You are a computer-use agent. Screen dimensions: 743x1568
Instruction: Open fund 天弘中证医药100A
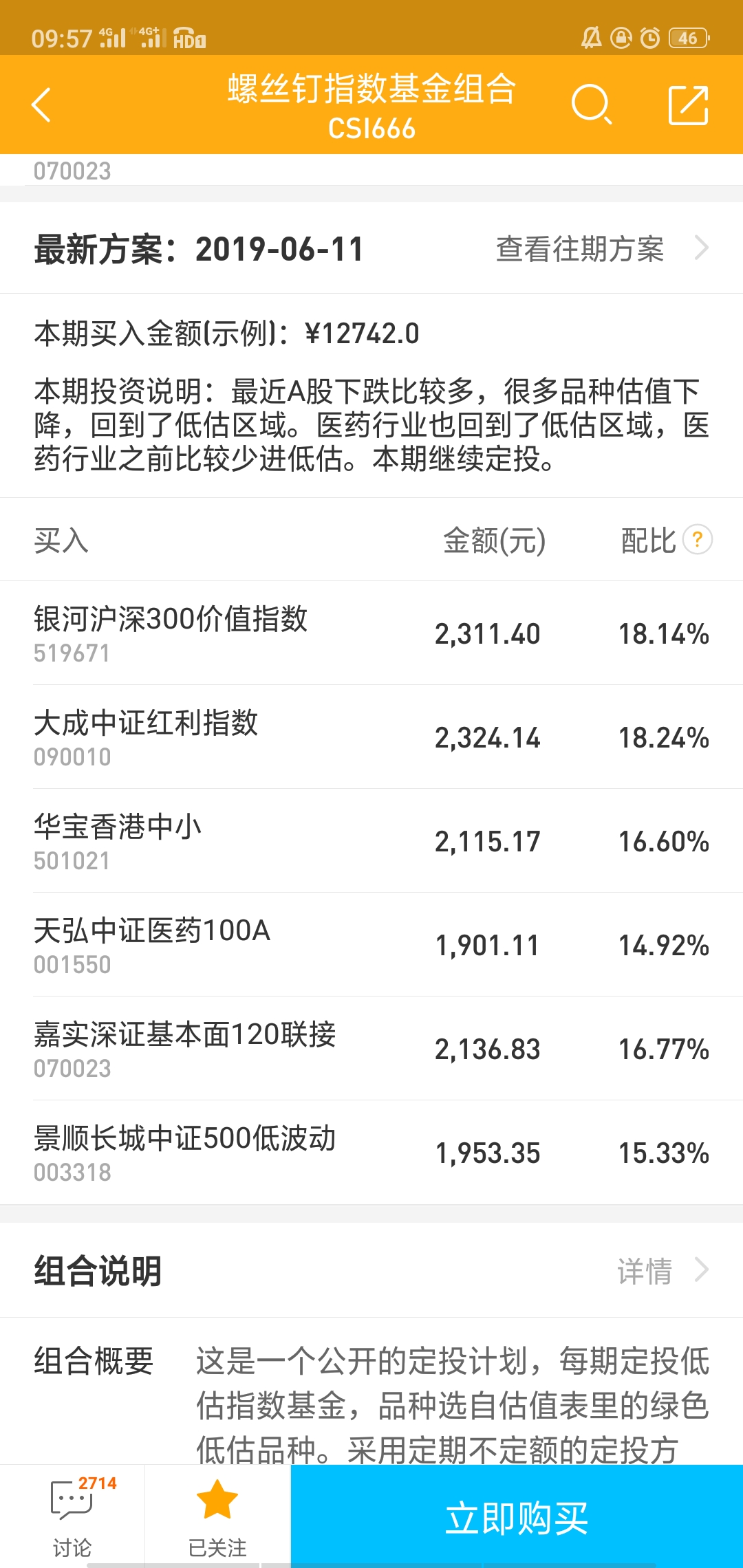pos(371,945)
